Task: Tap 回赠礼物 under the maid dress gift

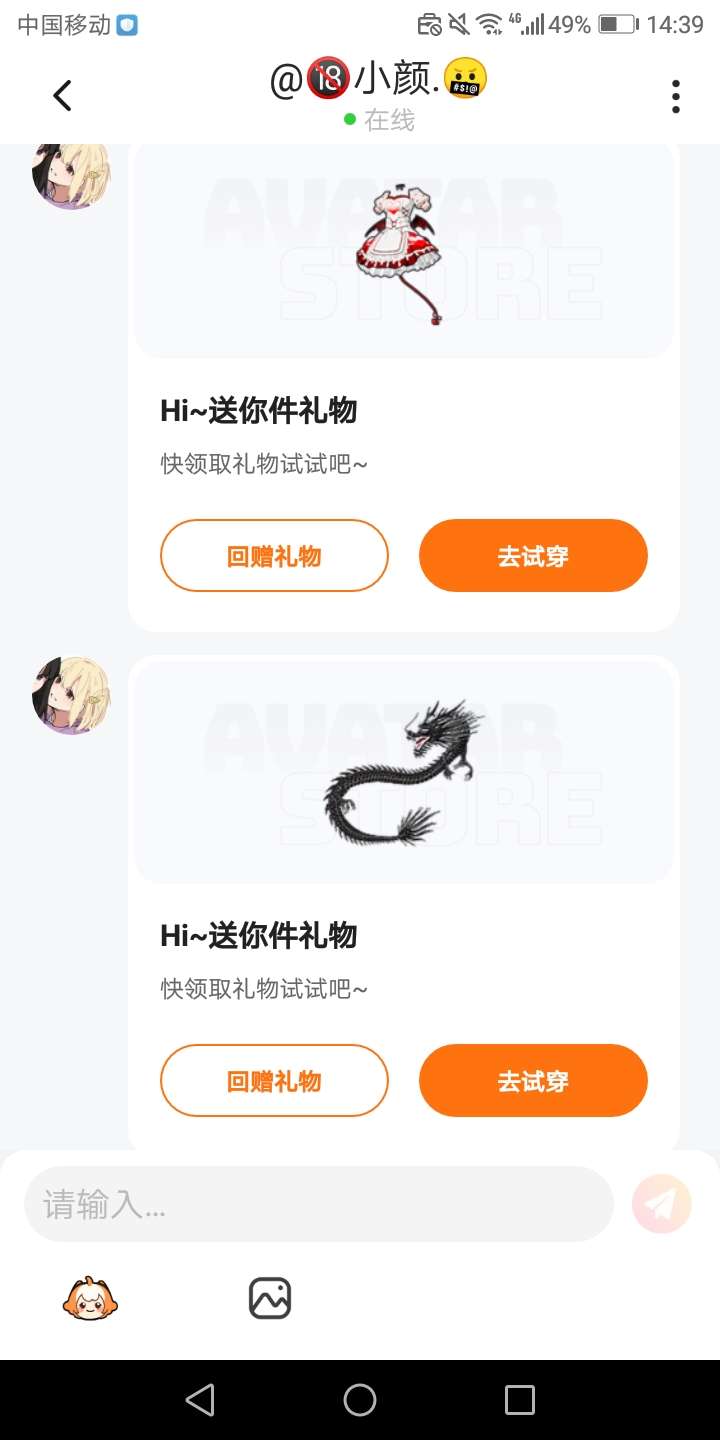Action: tap(274, 556)
